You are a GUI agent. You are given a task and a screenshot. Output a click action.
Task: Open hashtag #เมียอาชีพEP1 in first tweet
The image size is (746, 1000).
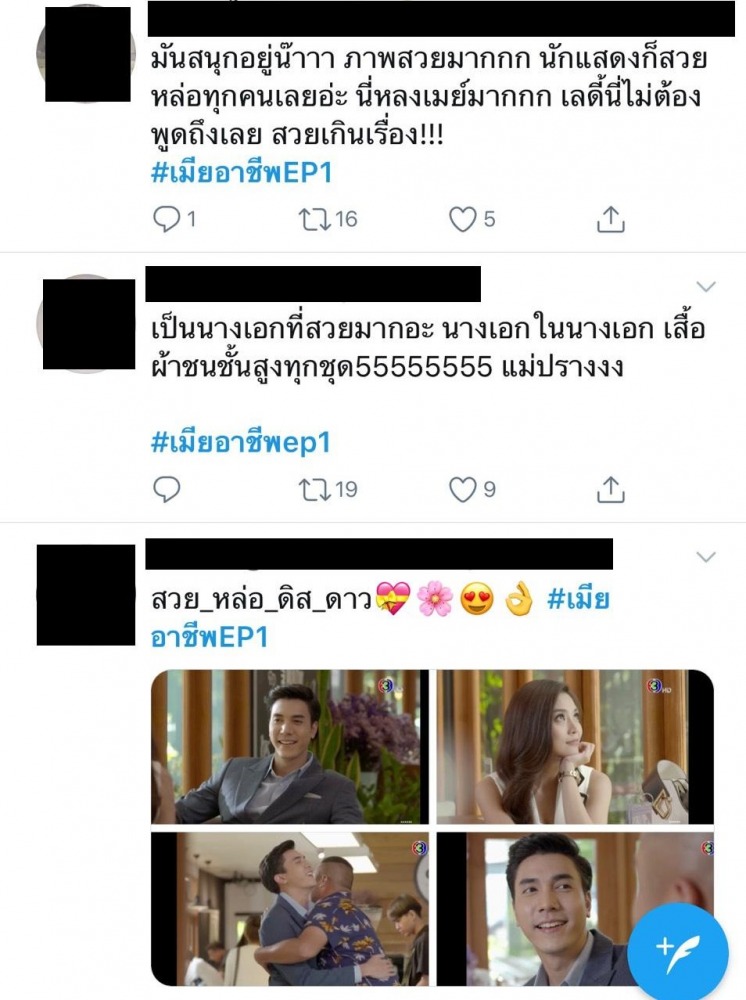[x=241, y=172]
